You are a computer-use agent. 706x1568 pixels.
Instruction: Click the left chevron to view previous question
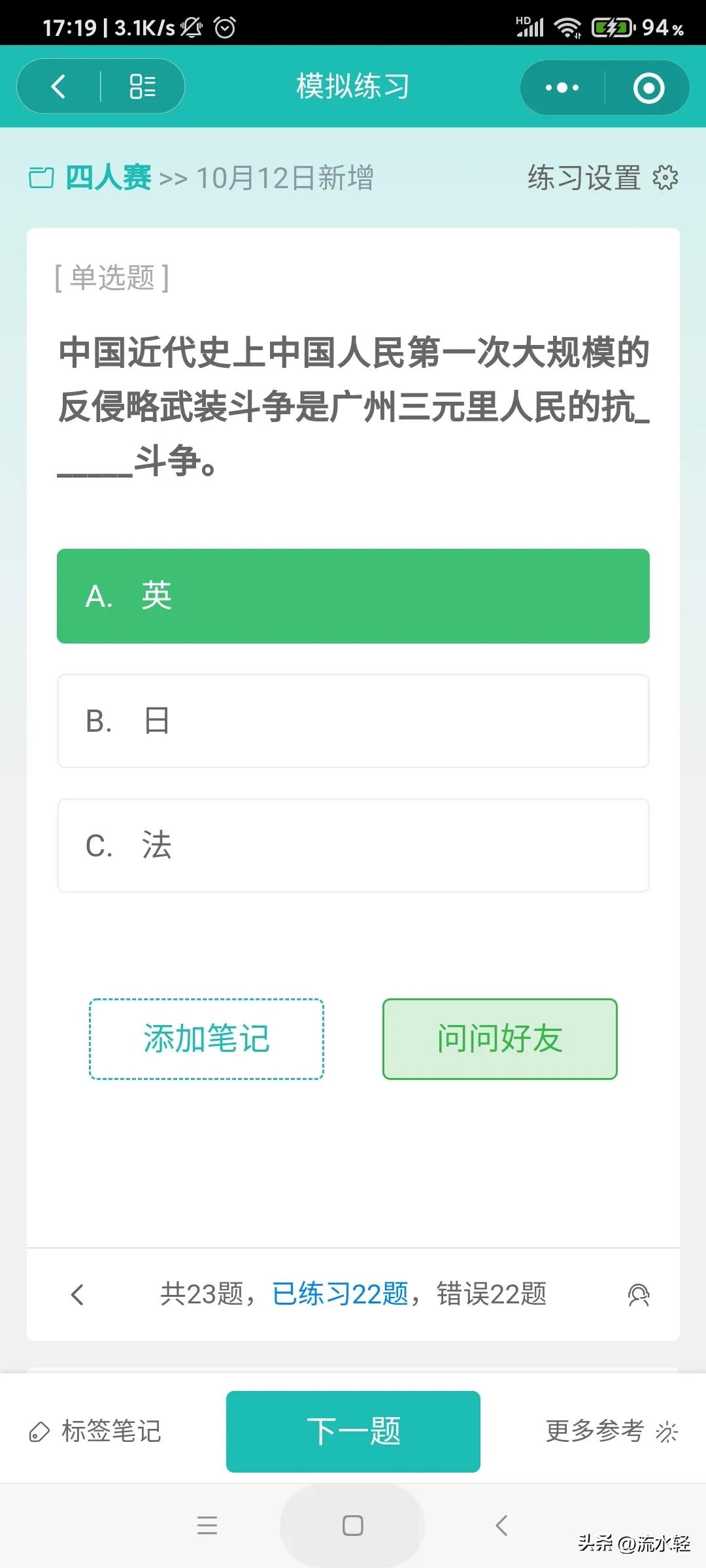[x=78, y=1295]
